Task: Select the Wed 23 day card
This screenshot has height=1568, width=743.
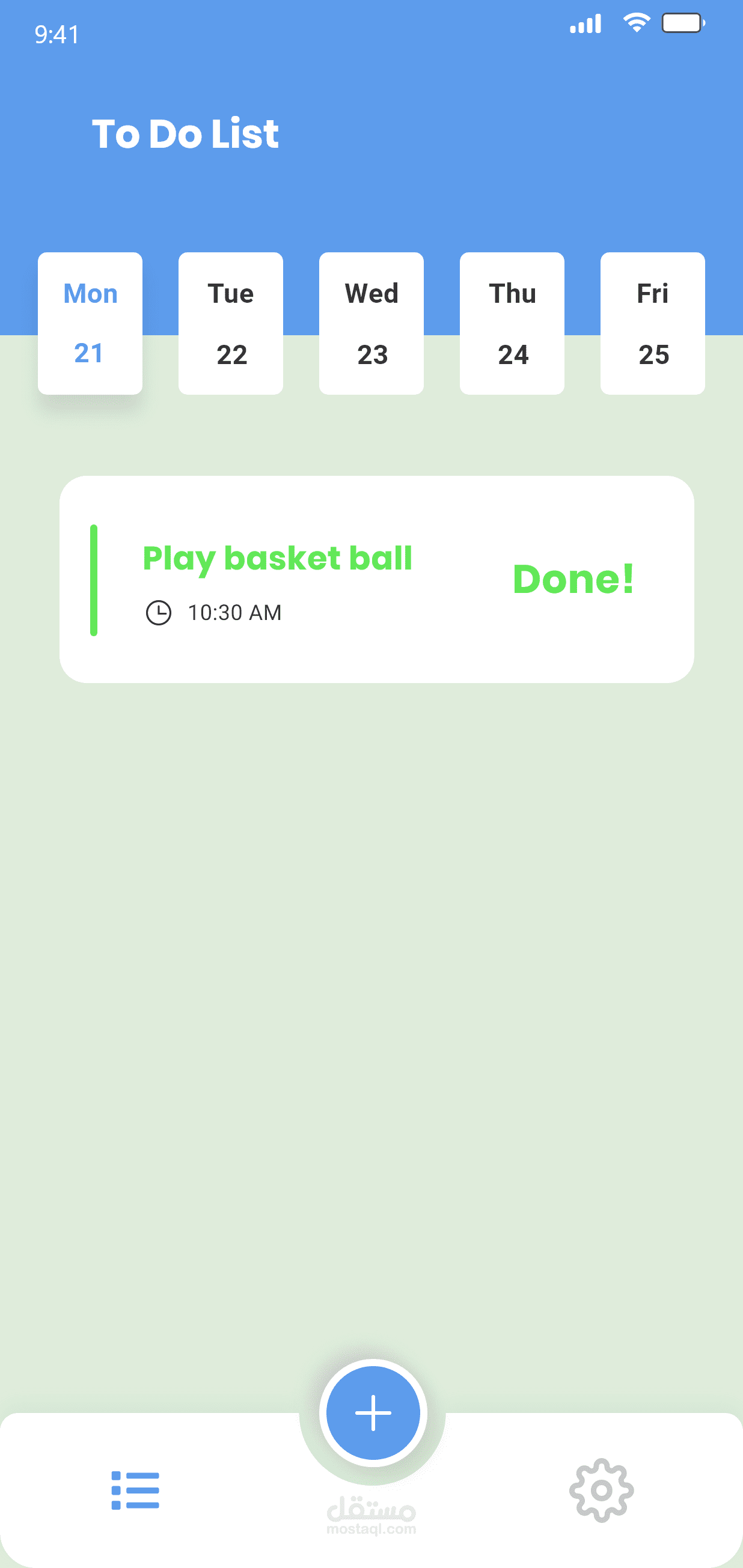Action: [x=371, y=323]
